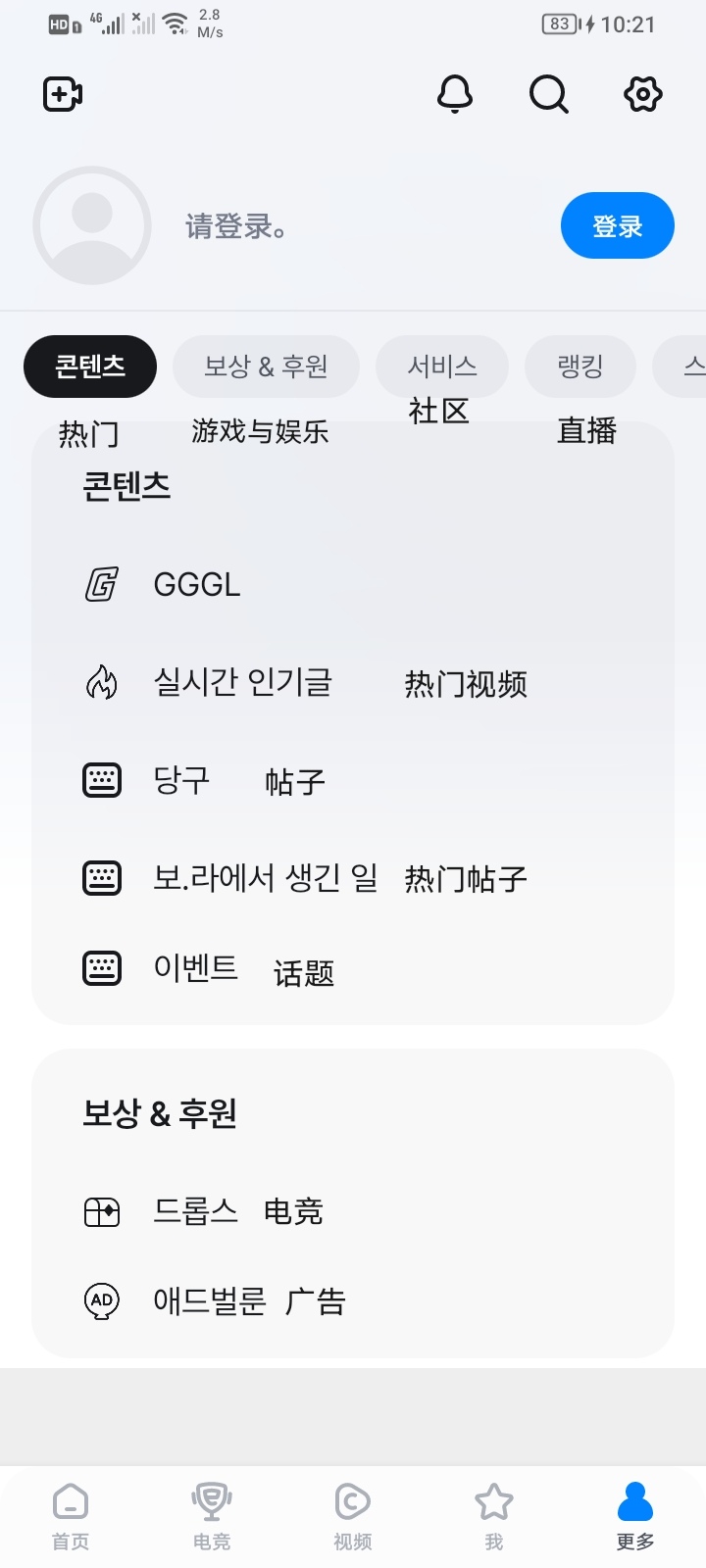Viewport: 706px width, 1568px height.
Task: Open 실시간 인기글 hot posts
Action: click(242, 682)
